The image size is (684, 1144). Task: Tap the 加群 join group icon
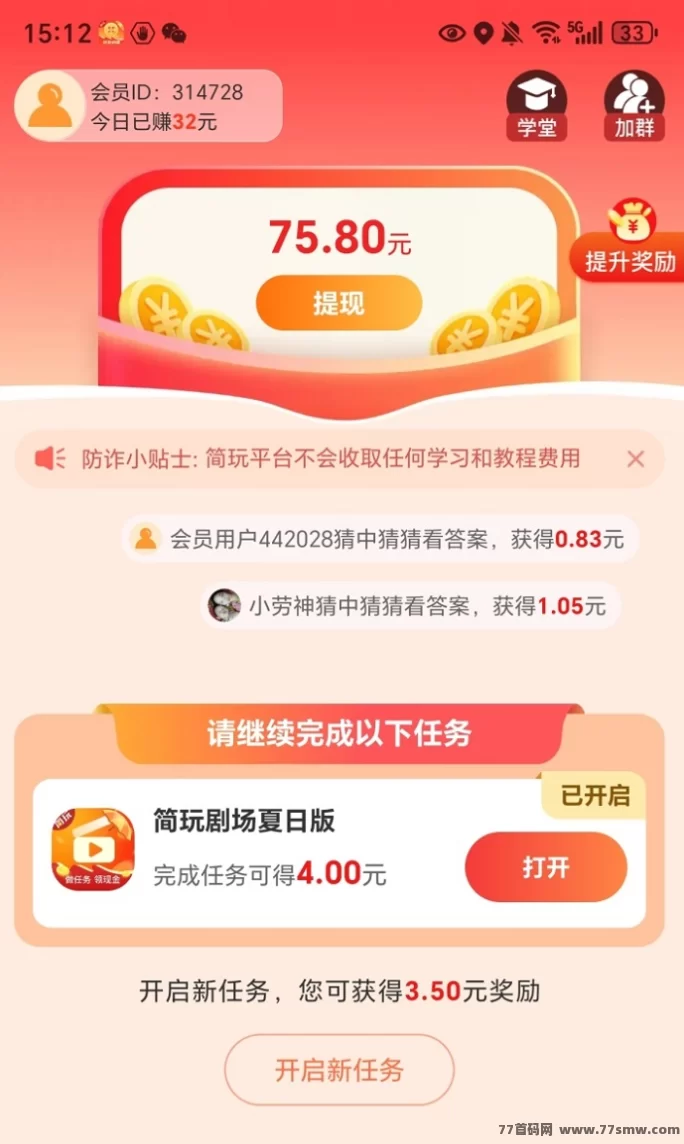click(634, 106)
